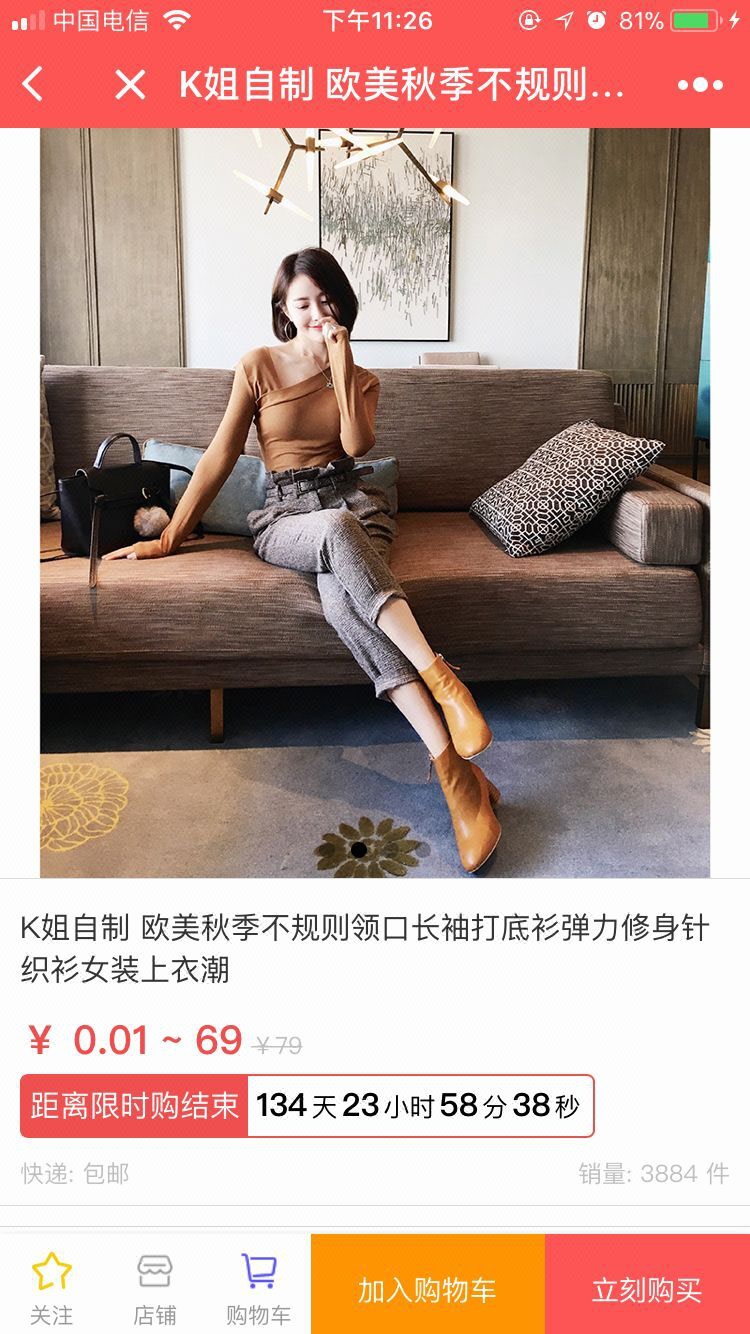Open the product photo full screen
Viewport: 750px width, 1334px height.
[x=375, y=502]
